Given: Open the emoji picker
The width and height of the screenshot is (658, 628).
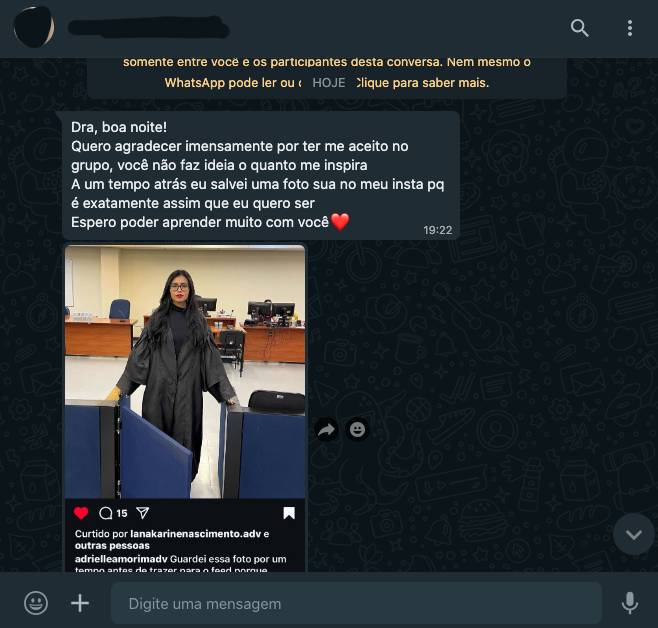Looking at the screenshot, I should (x=36, y=603).
